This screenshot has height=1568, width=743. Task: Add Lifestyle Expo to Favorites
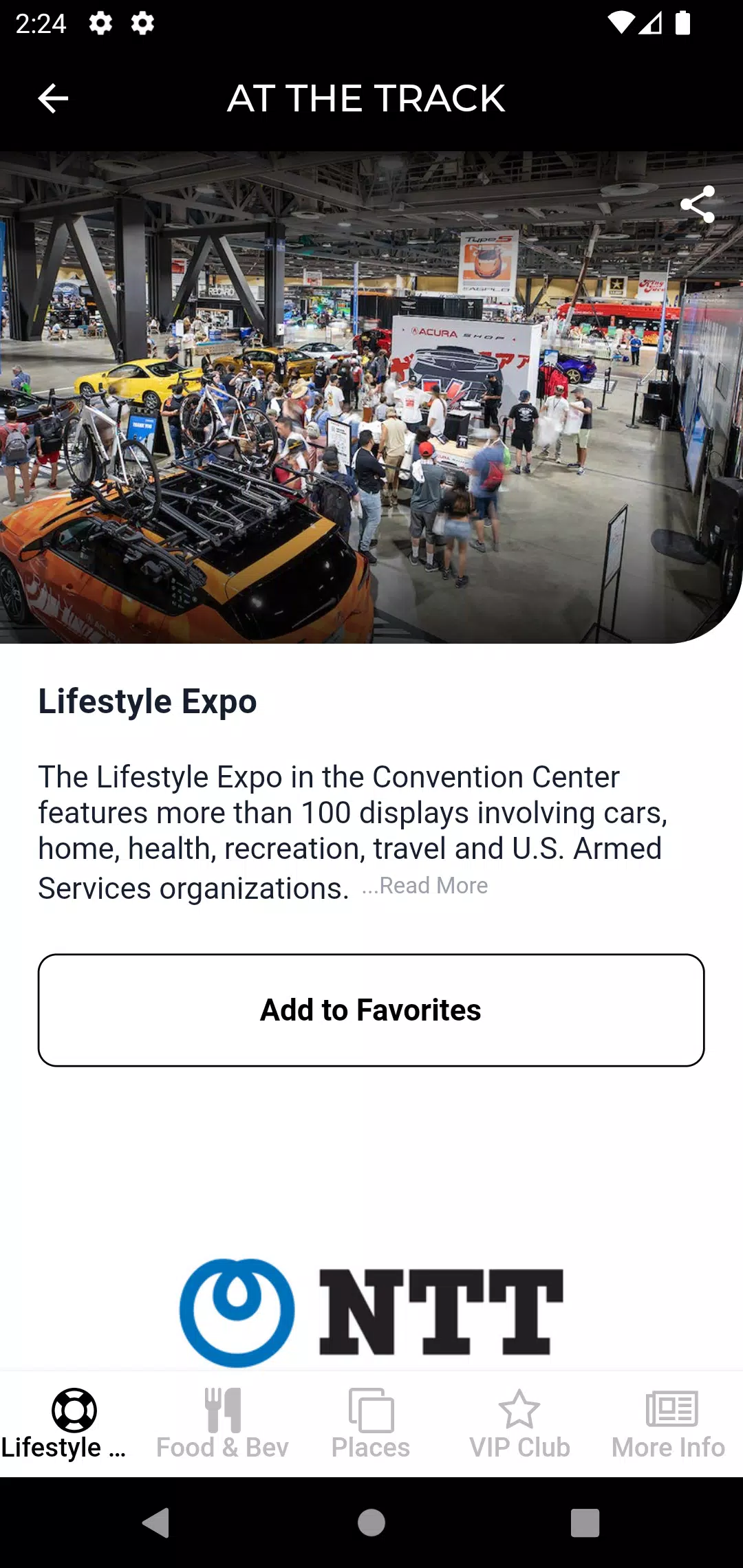tap(371, 1010)
